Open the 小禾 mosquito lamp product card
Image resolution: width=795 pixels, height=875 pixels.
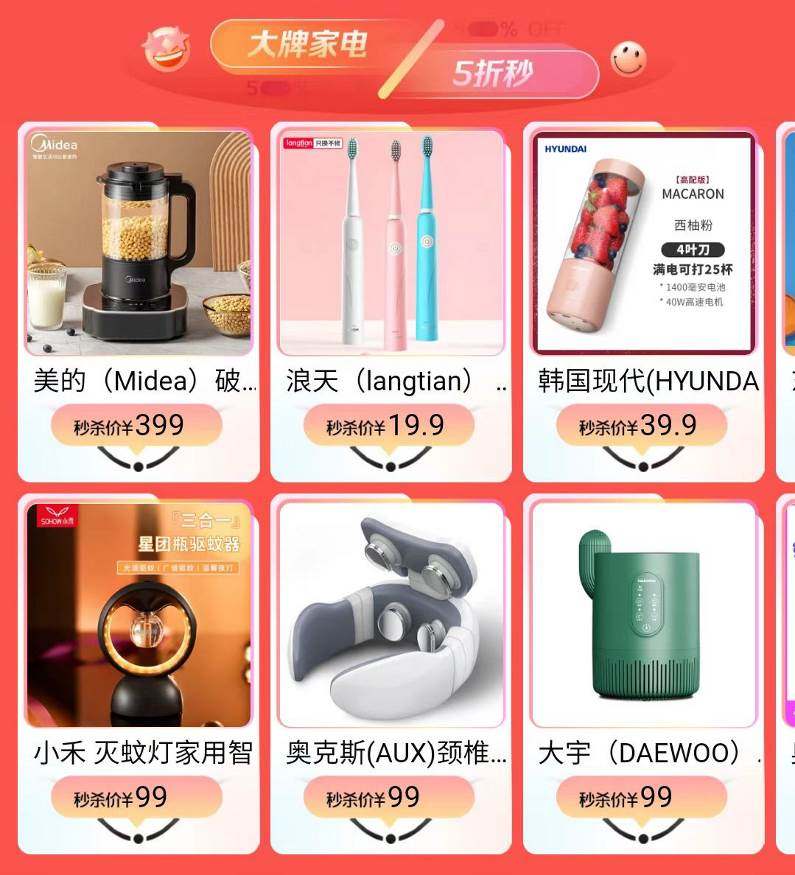(x=139, y=614)
